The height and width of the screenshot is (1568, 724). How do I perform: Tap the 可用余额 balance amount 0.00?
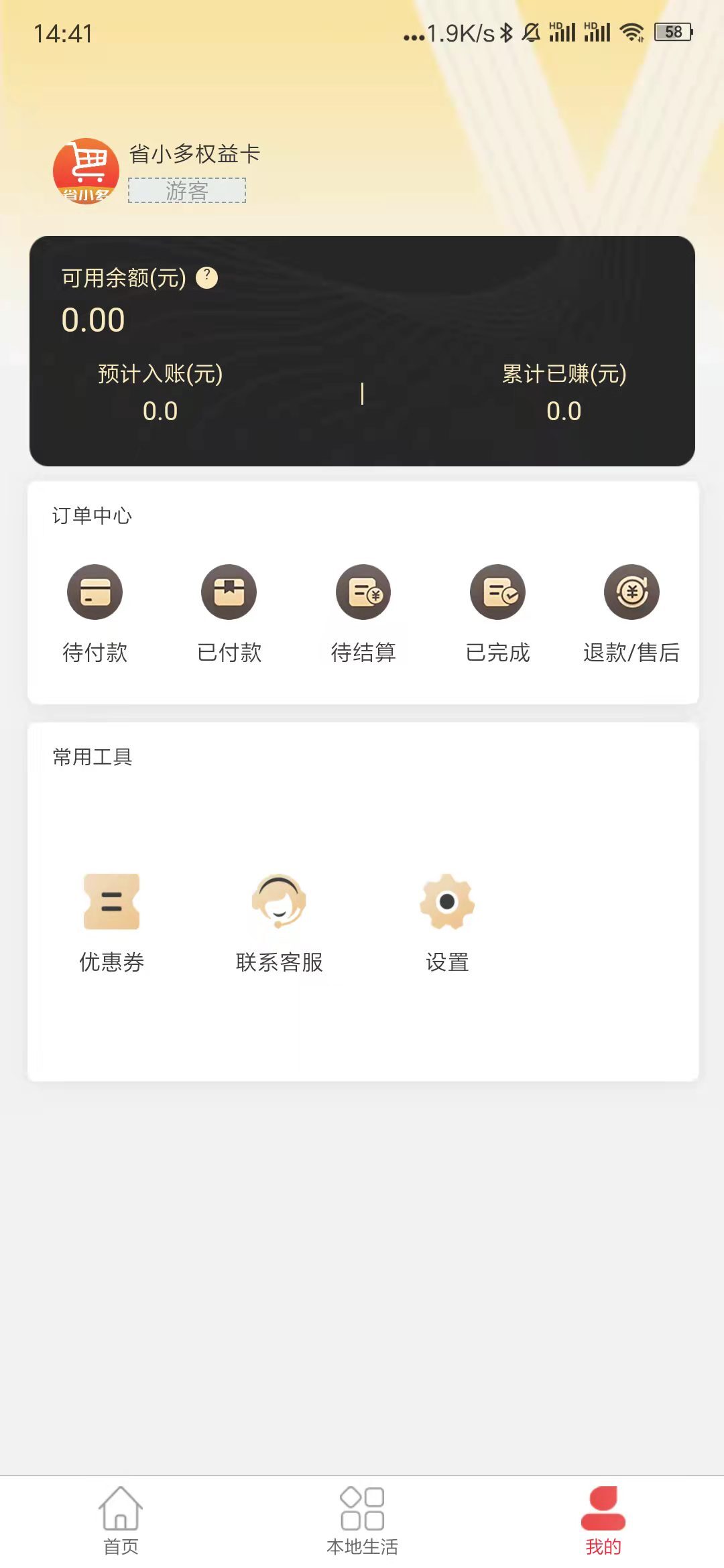click(x=93, y=320)
